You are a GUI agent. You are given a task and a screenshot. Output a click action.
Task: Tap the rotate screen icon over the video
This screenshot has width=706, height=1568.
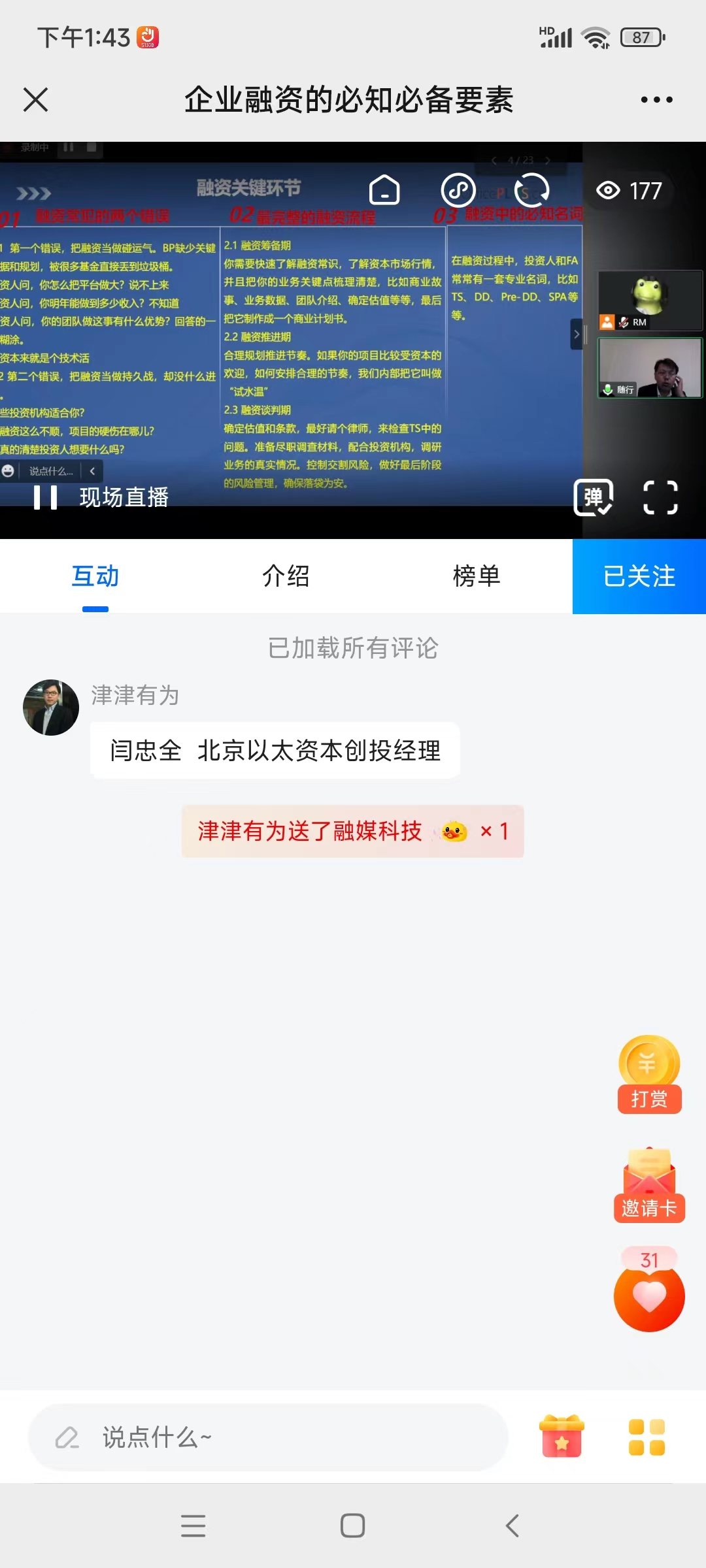coord(531,190)
